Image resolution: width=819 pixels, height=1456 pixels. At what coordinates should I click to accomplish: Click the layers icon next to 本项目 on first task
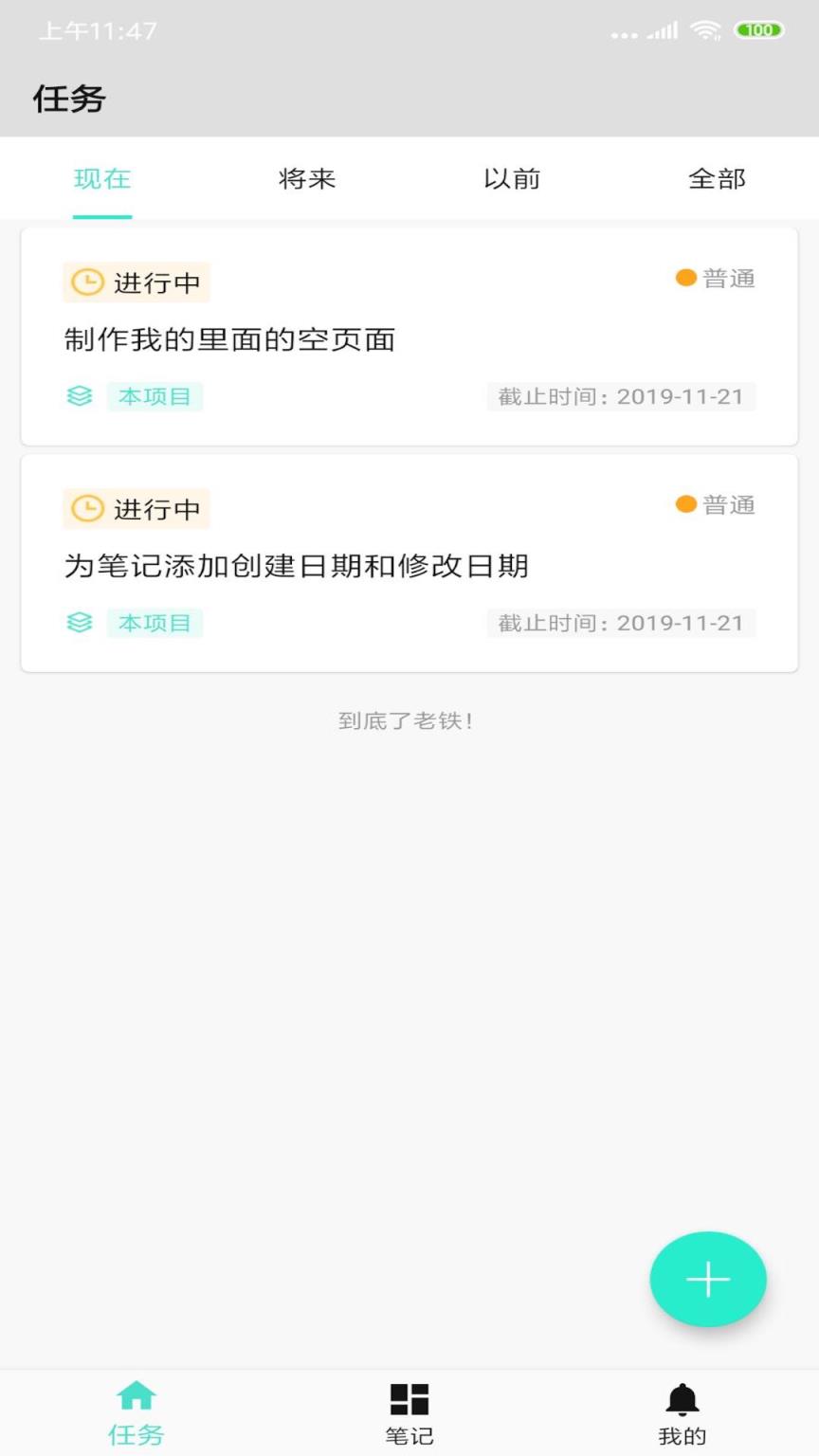(79, 396)
